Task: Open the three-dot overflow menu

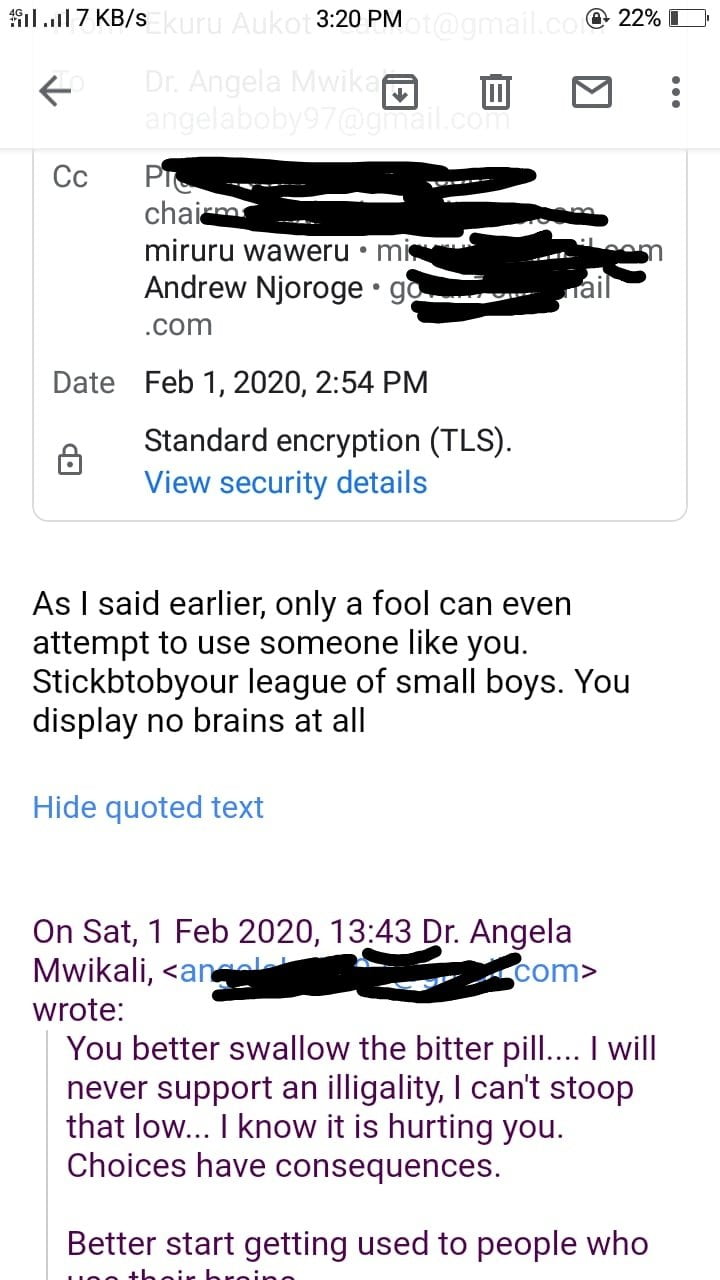Action: tap(676, 92)
